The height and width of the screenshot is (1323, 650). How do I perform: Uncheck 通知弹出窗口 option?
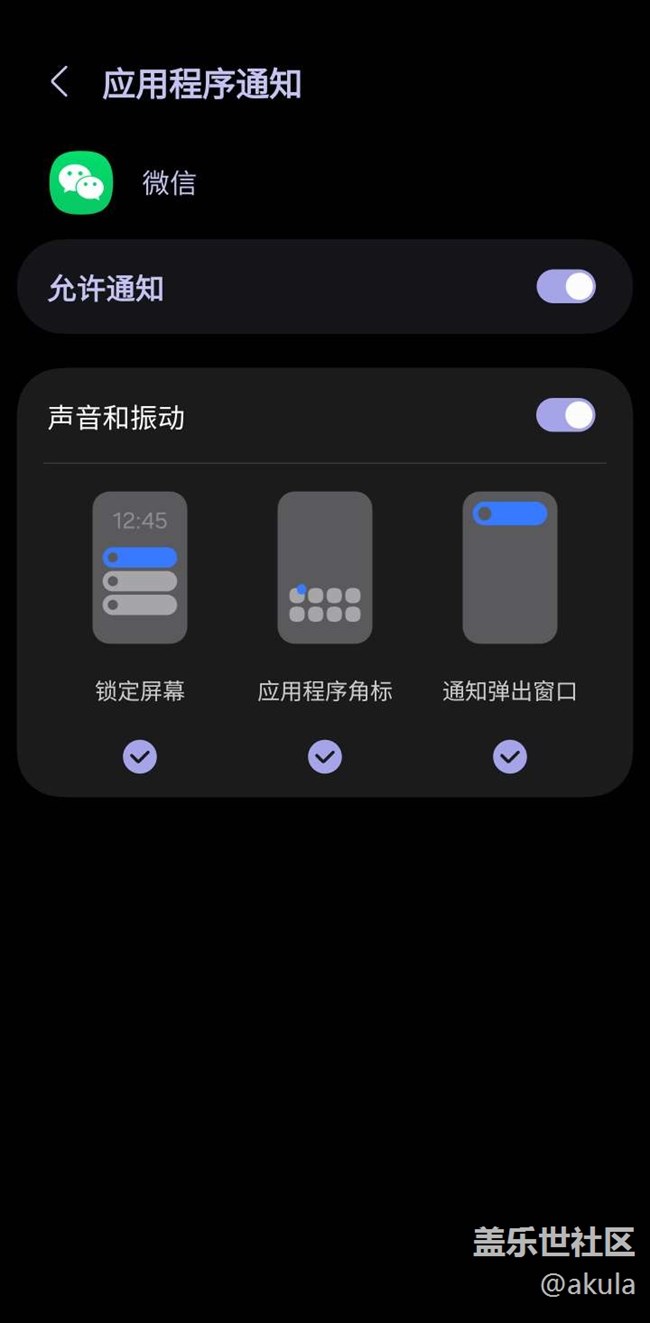510,757
